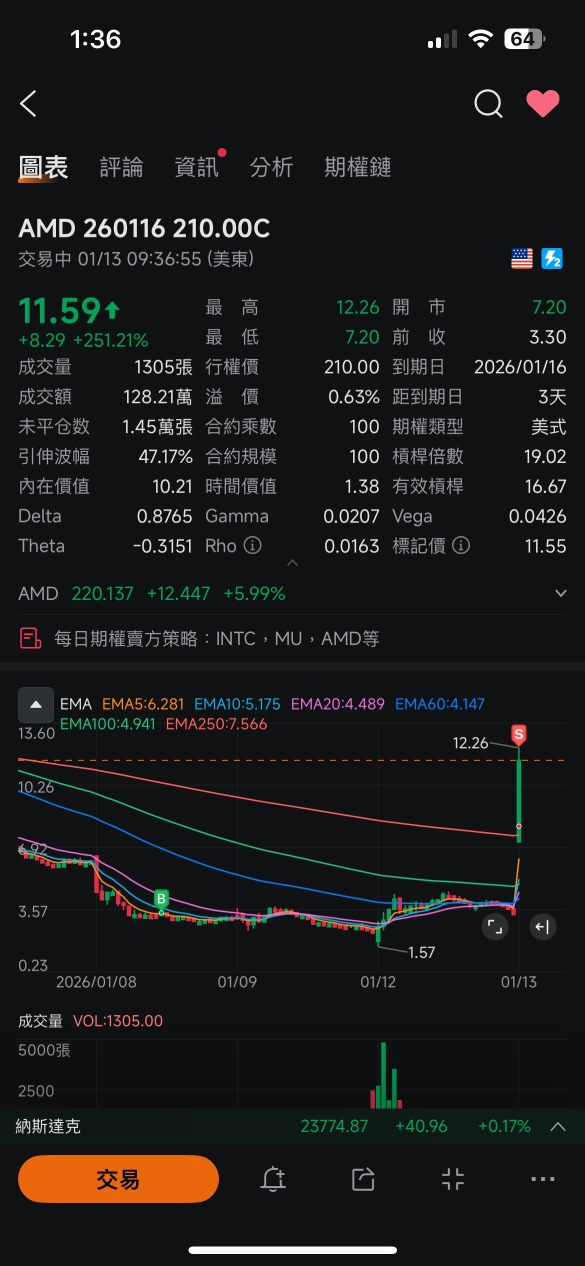585x1266 pixels.
Task: Open the search magnifier icon
Action: (x=488, y=103)
